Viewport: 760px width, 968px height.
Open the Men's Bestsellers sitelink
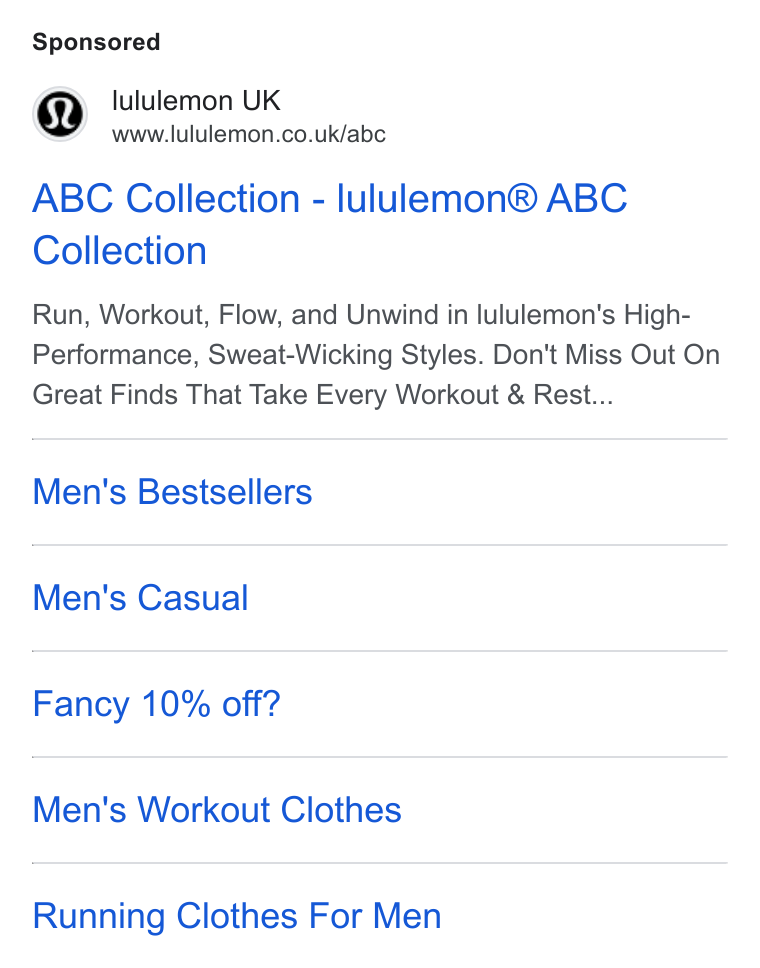172,492
